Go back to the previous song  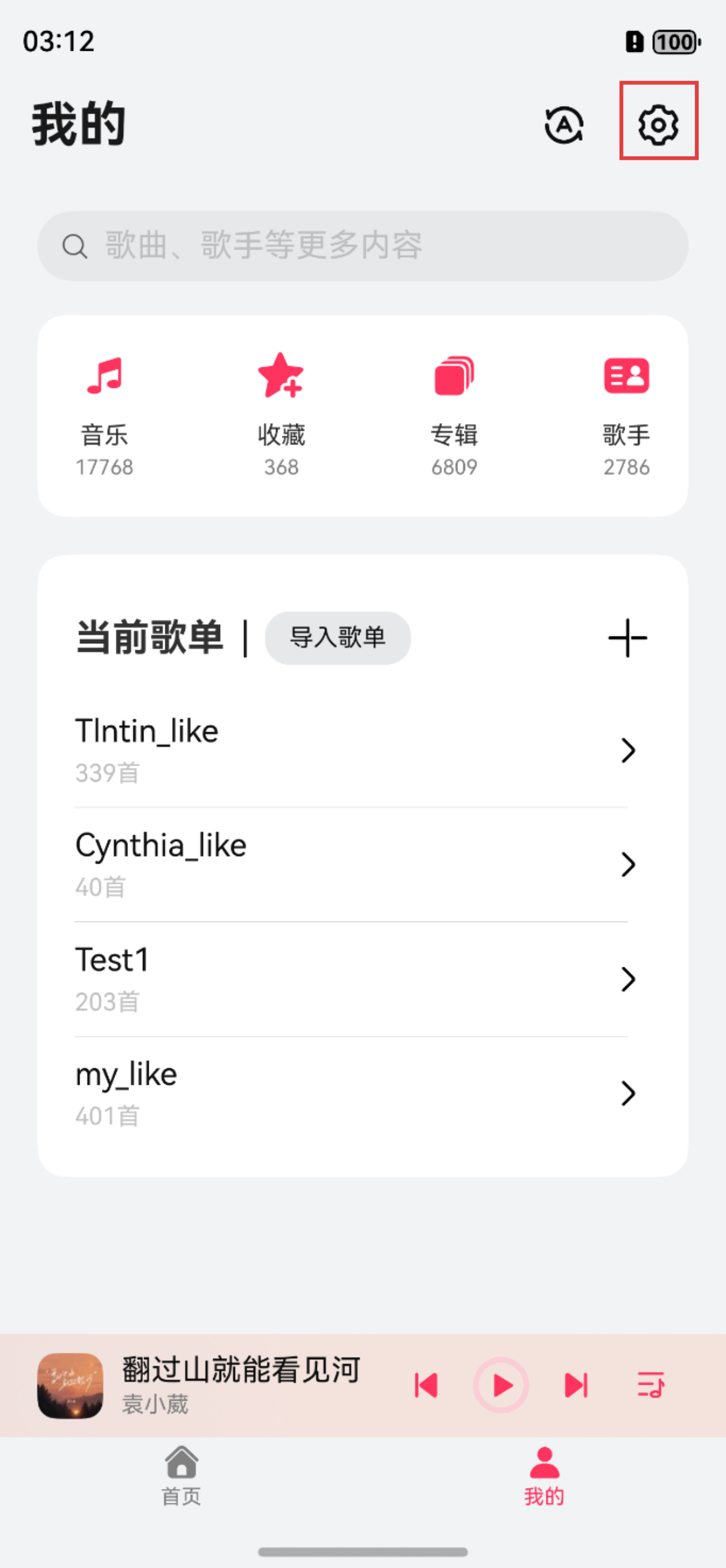coord(426,1384)
